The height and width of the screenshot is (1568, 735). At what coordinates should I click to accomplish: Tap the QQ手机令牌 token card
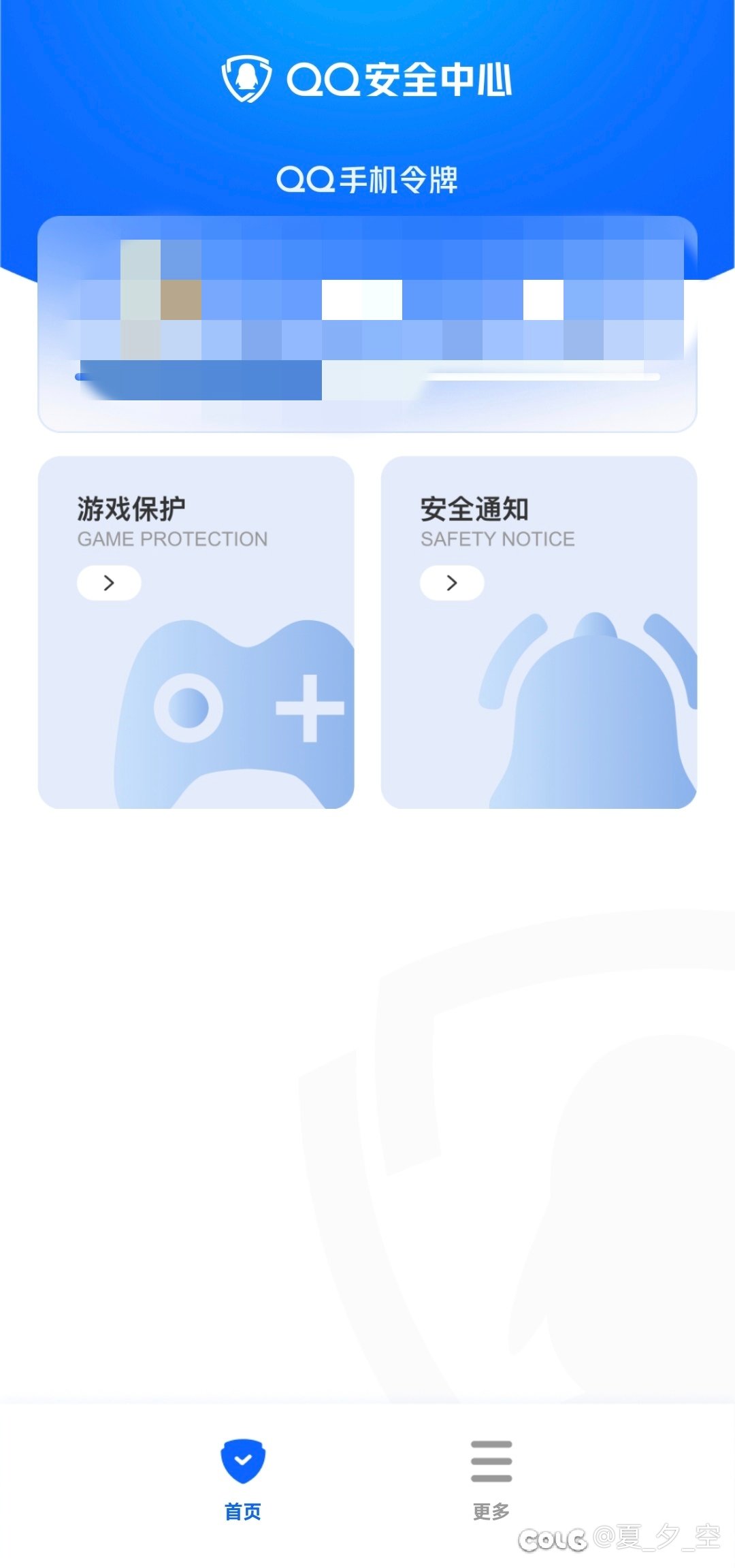(367, 324)
